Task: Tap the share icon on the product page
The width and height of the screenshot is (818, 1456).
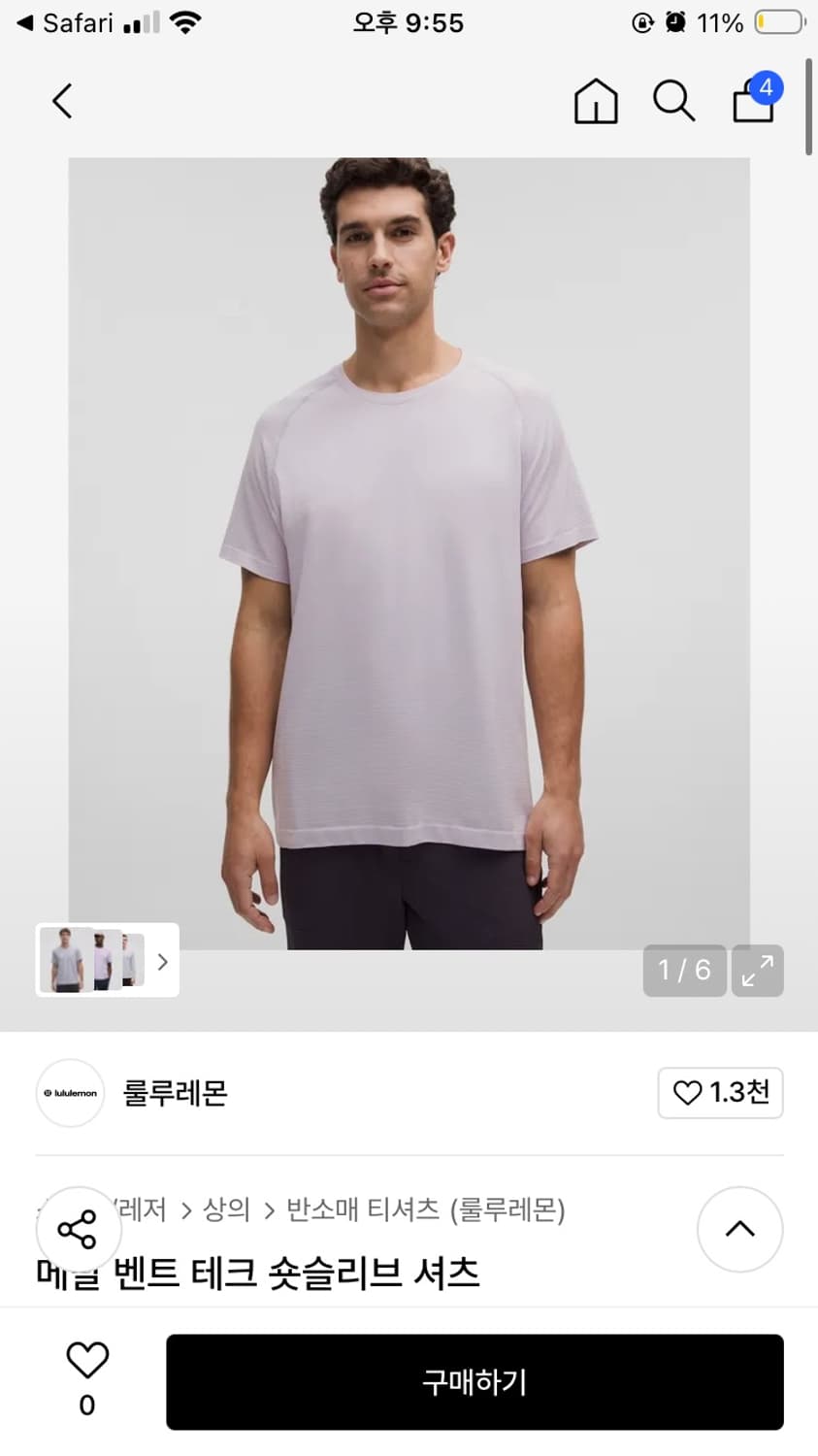Action: (78, 1229)
